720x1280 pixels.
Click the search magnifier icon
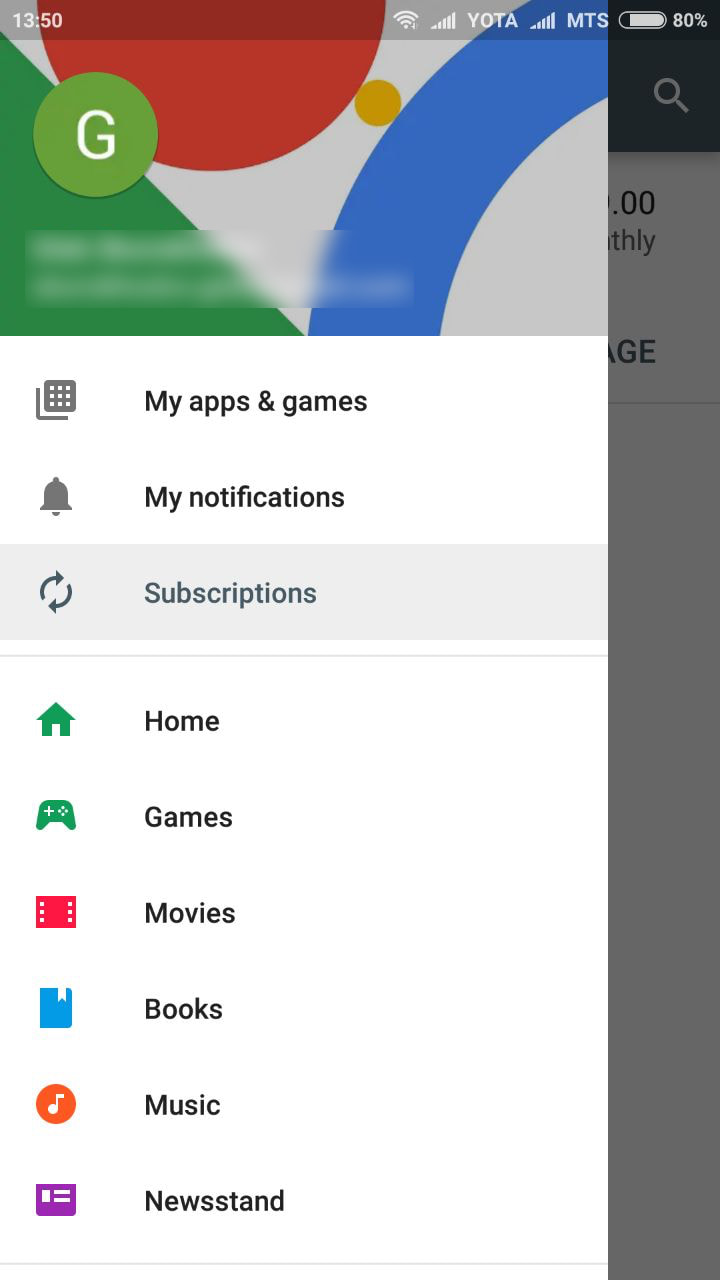[670, 96]
